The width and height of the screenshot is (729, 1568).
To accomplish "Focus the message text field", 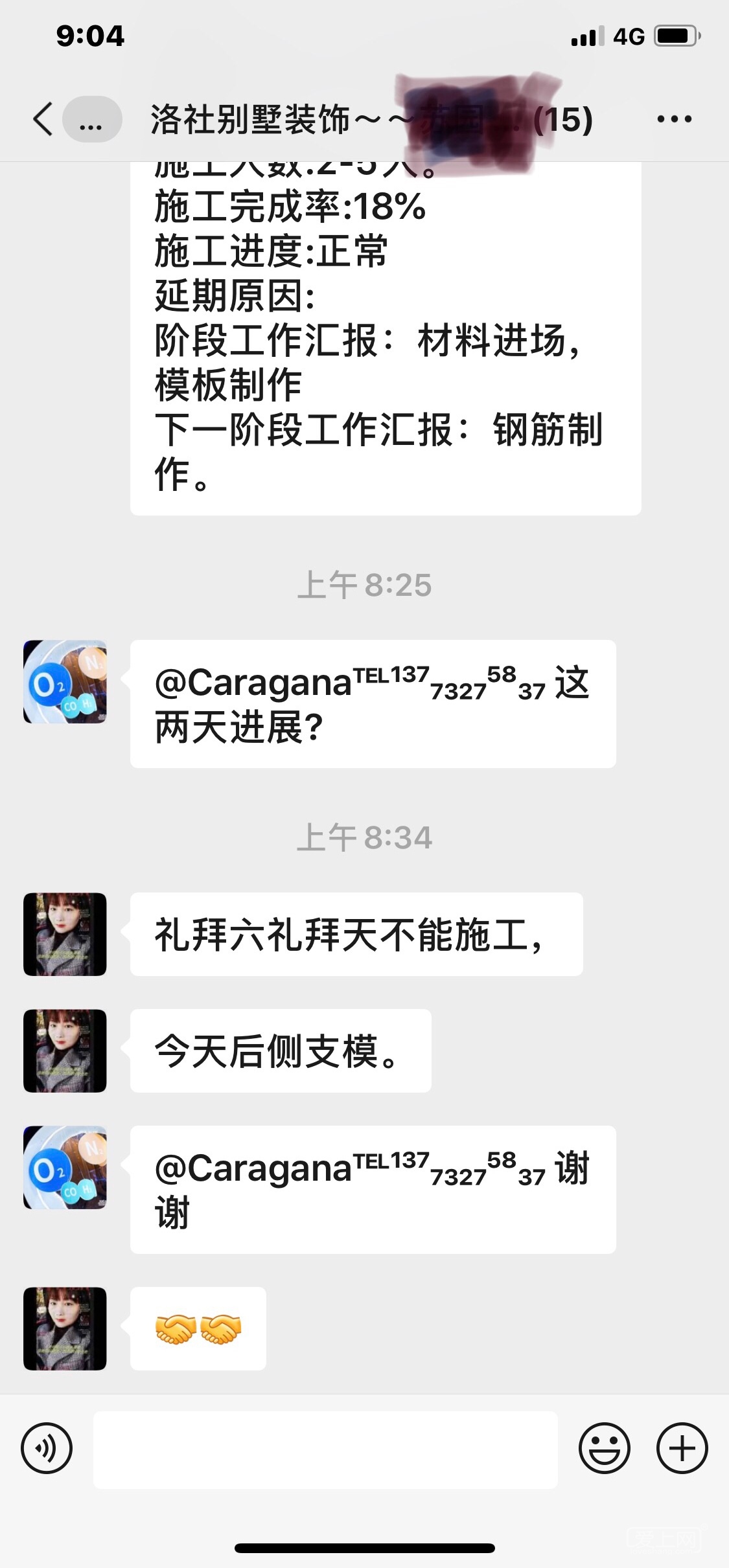I will click(325, 1449).
